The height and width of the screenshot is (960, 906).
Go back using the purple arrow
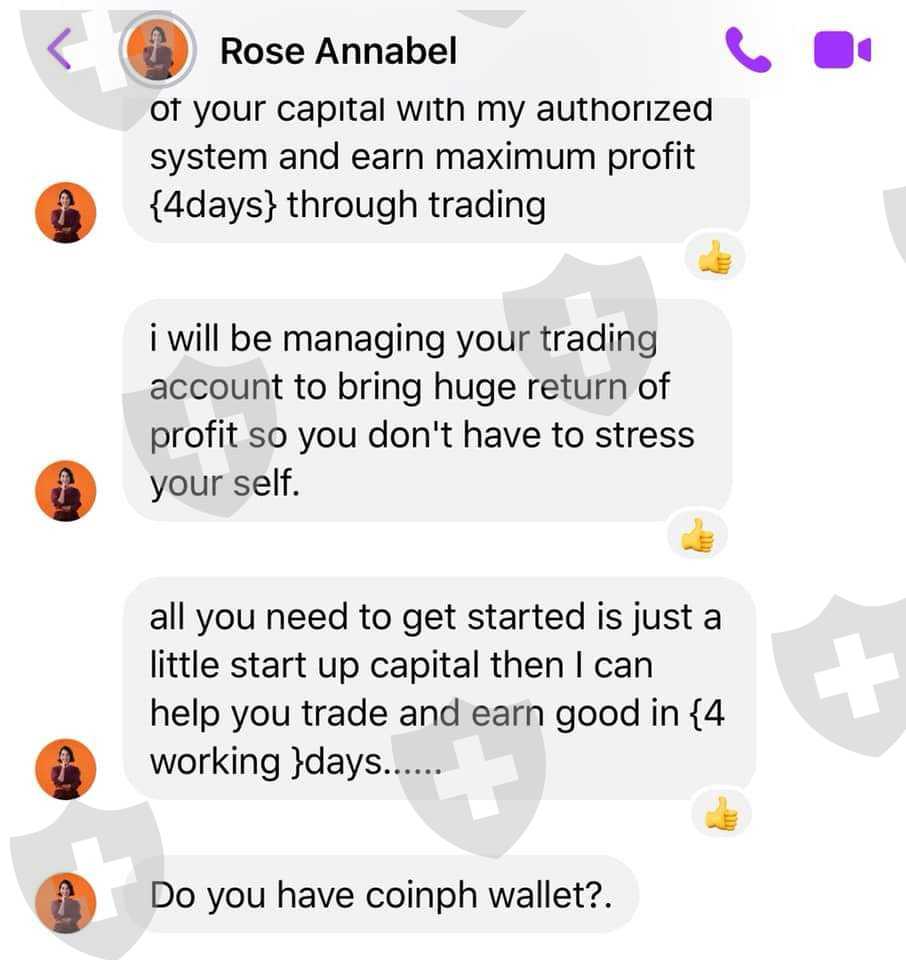[60, 48]
